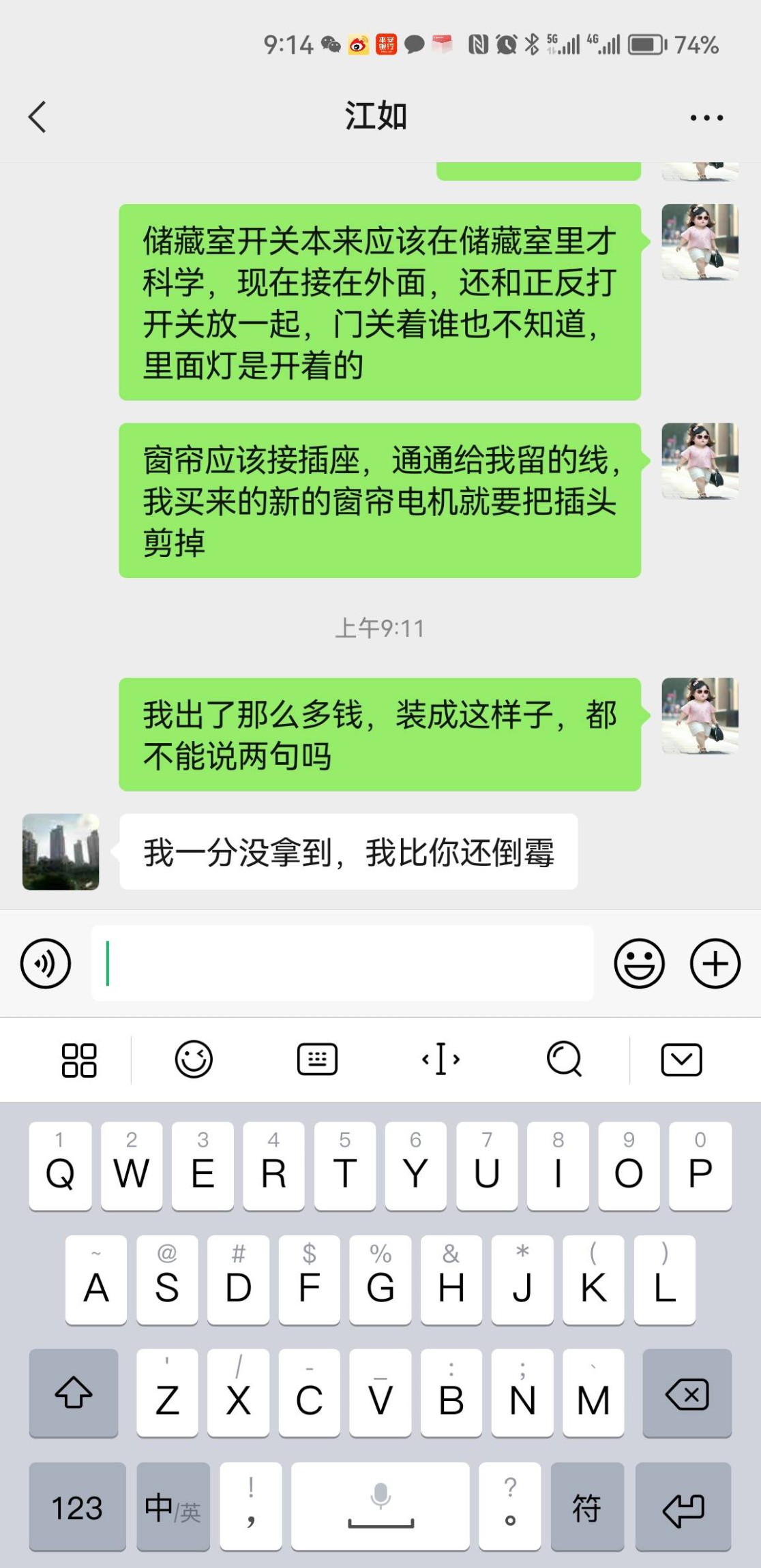This screenshot has height=1568, width=761.
Task: Open the keyboard's four-square menu
Action: [79, 1060]
